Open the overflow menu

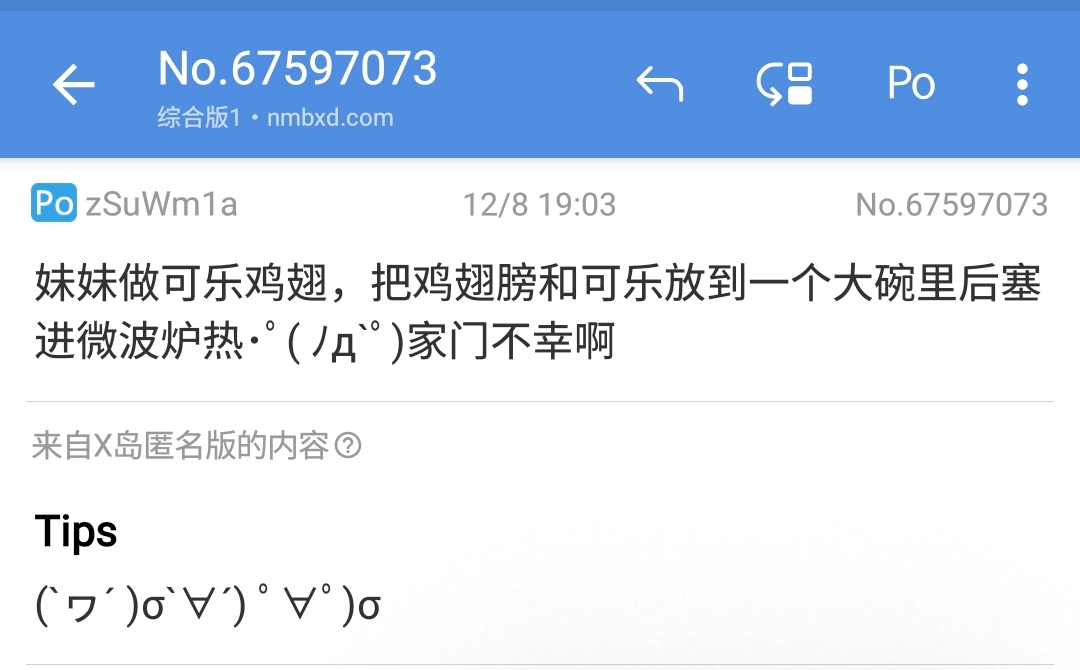pyautogui.click(x=1022, y=85)
